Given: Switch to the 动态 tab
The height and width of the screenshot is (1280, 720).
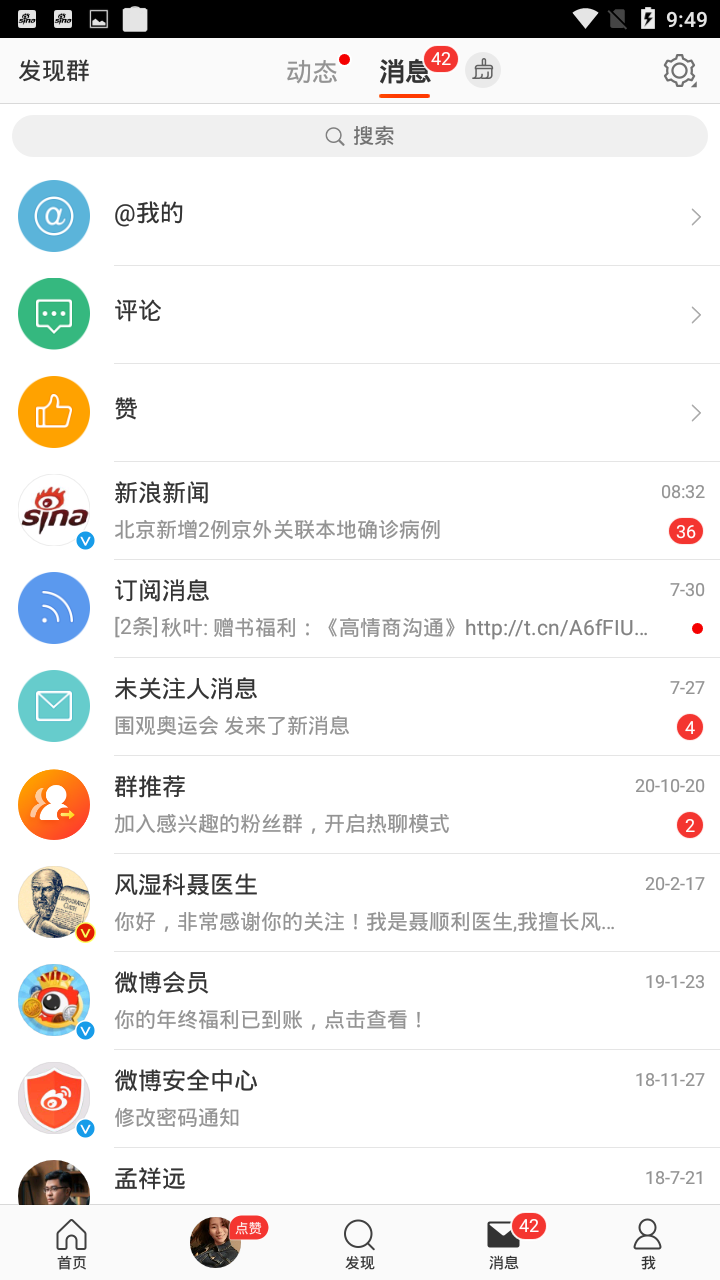Looking at the screenshot, I should pyautogui.click(x=309, y=70).
